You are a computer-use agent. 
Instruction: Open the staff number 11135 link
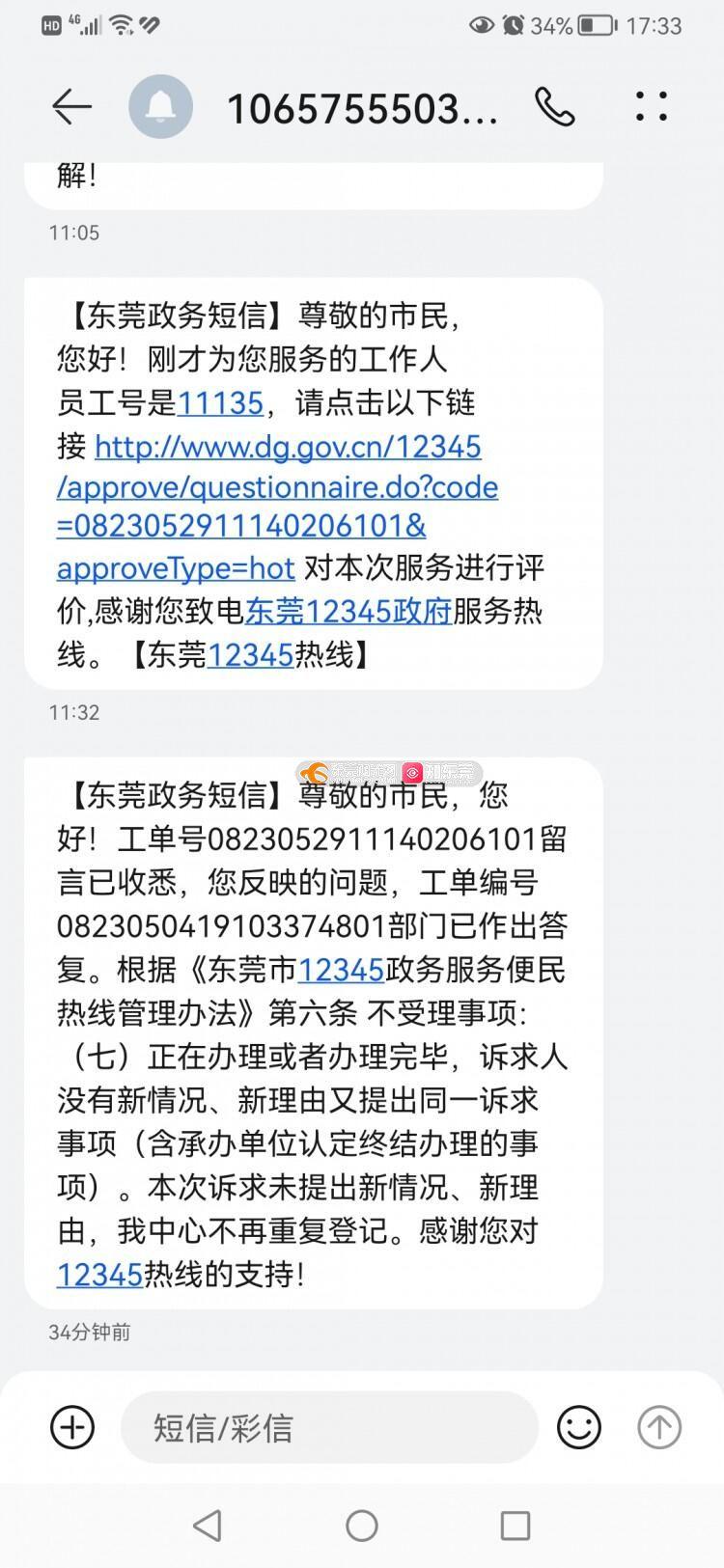(x=220, y=403)
